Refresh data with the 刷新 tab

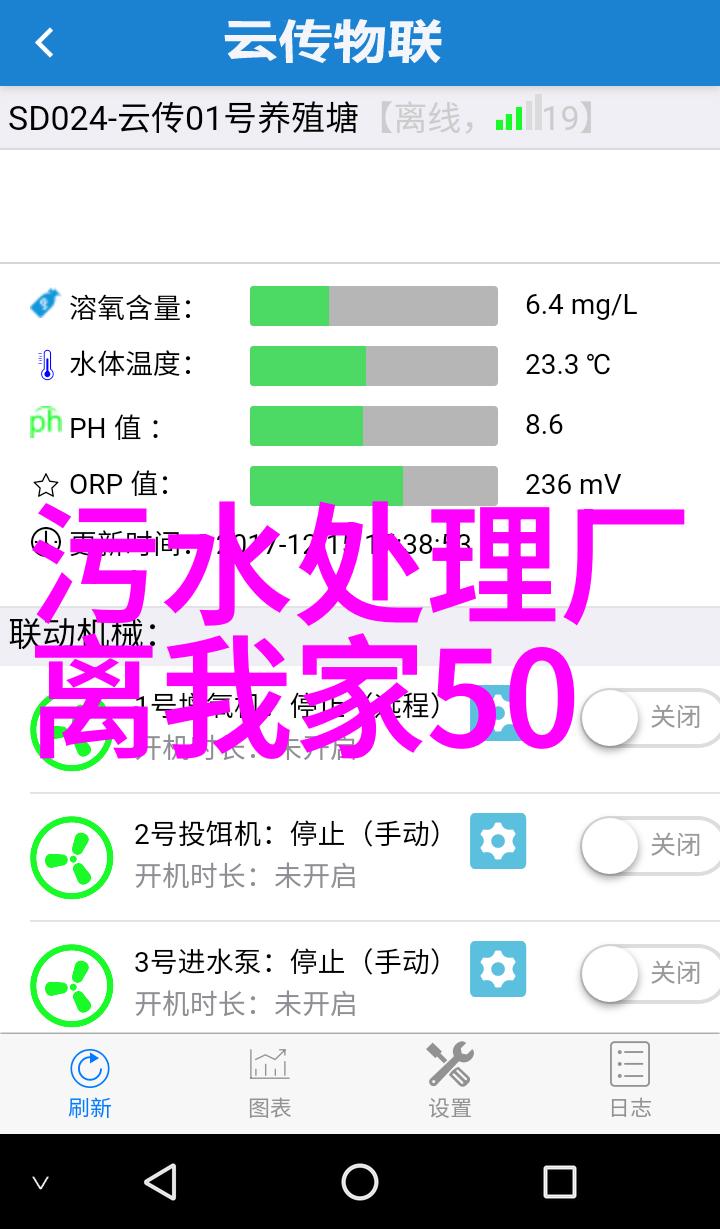click(90, 1082)
